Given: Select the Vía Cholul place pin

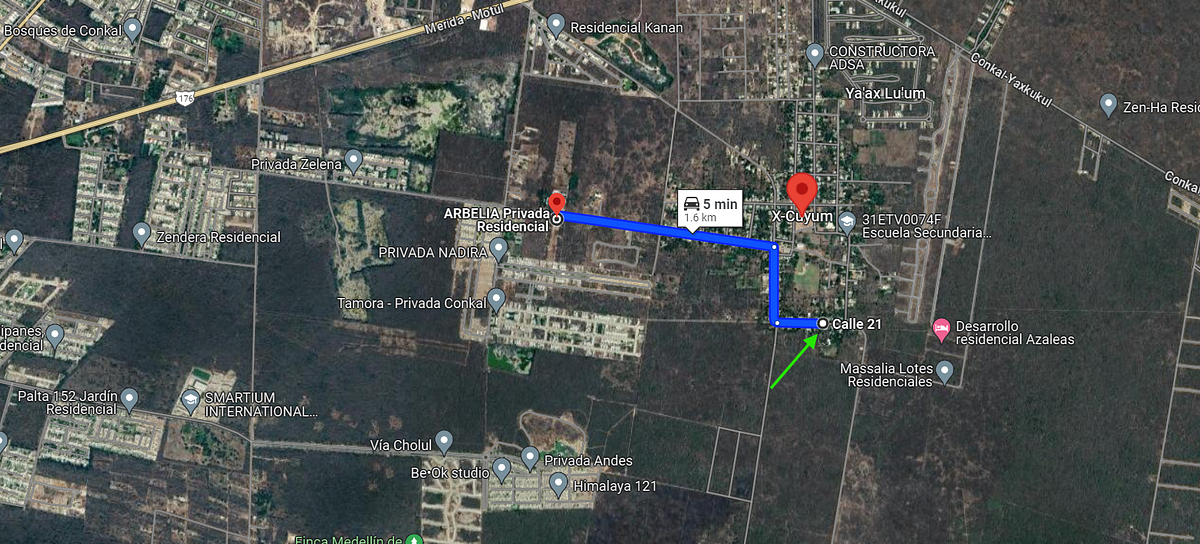Looking at the screenshot, I should tap(444, 440).
